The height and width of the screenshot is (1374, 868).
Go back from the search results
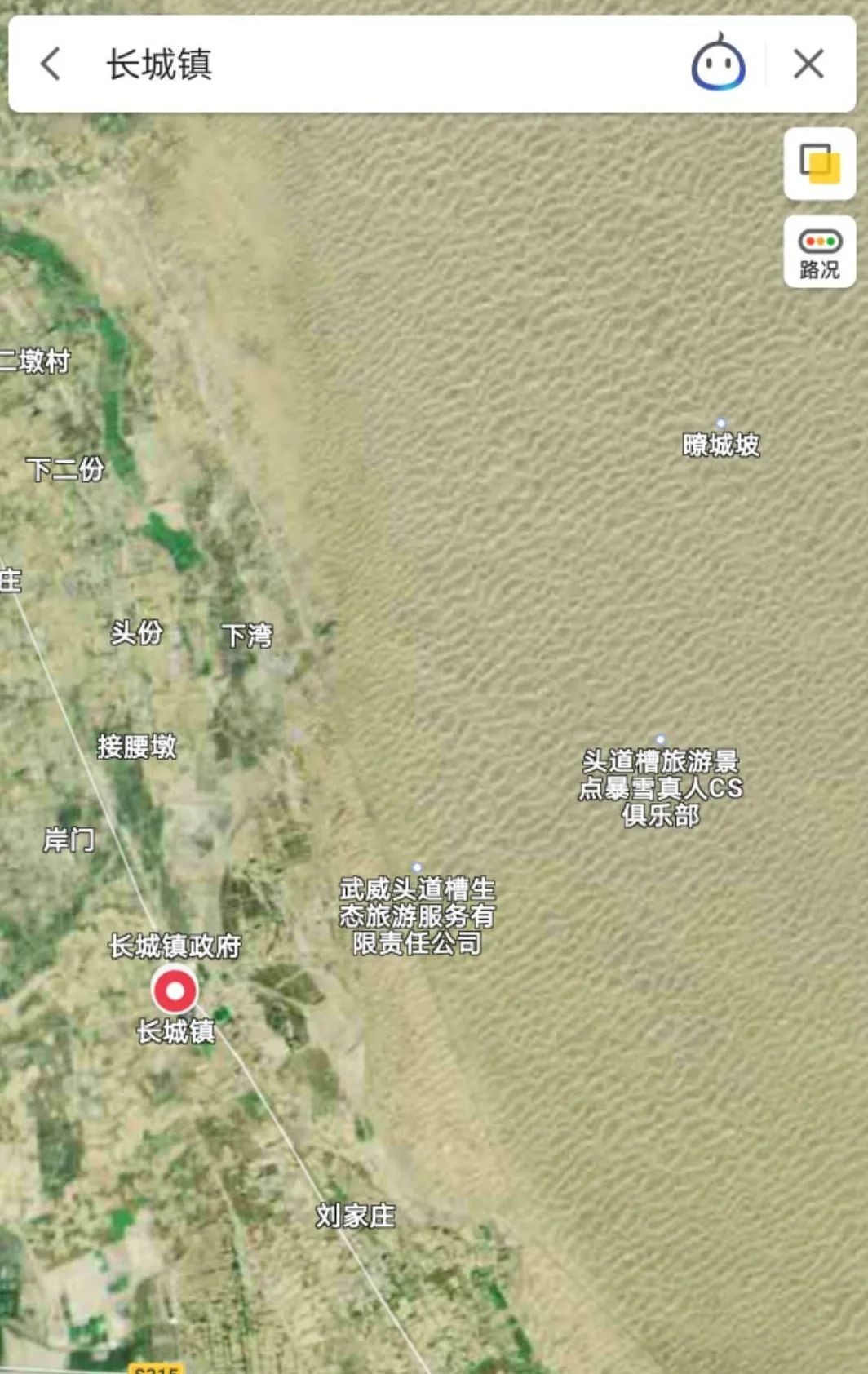(x=51, y=64)
